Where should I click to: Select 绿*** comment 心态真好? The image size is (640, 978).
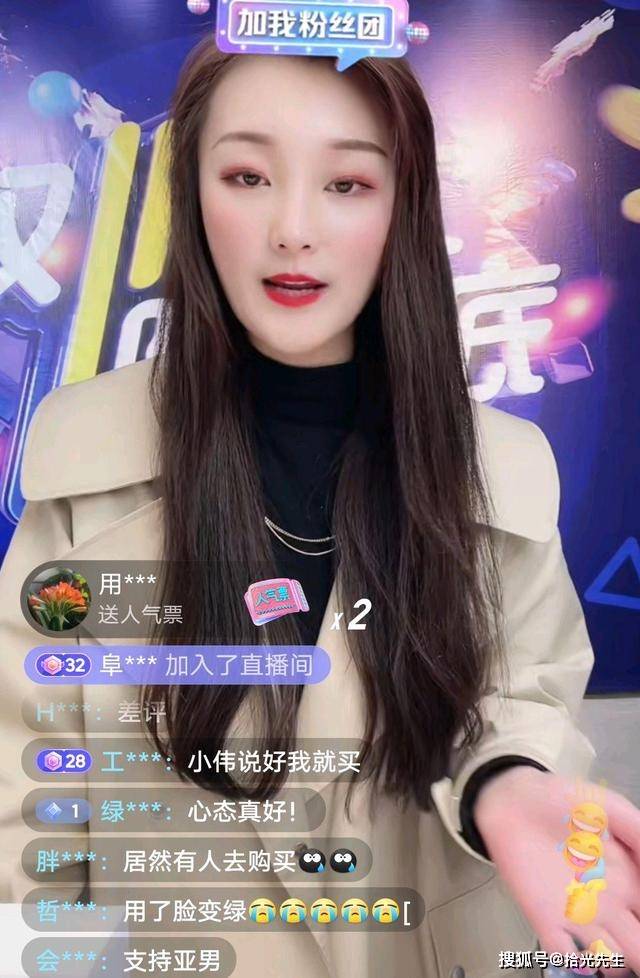pyautogui.click(x=172, y=811)
